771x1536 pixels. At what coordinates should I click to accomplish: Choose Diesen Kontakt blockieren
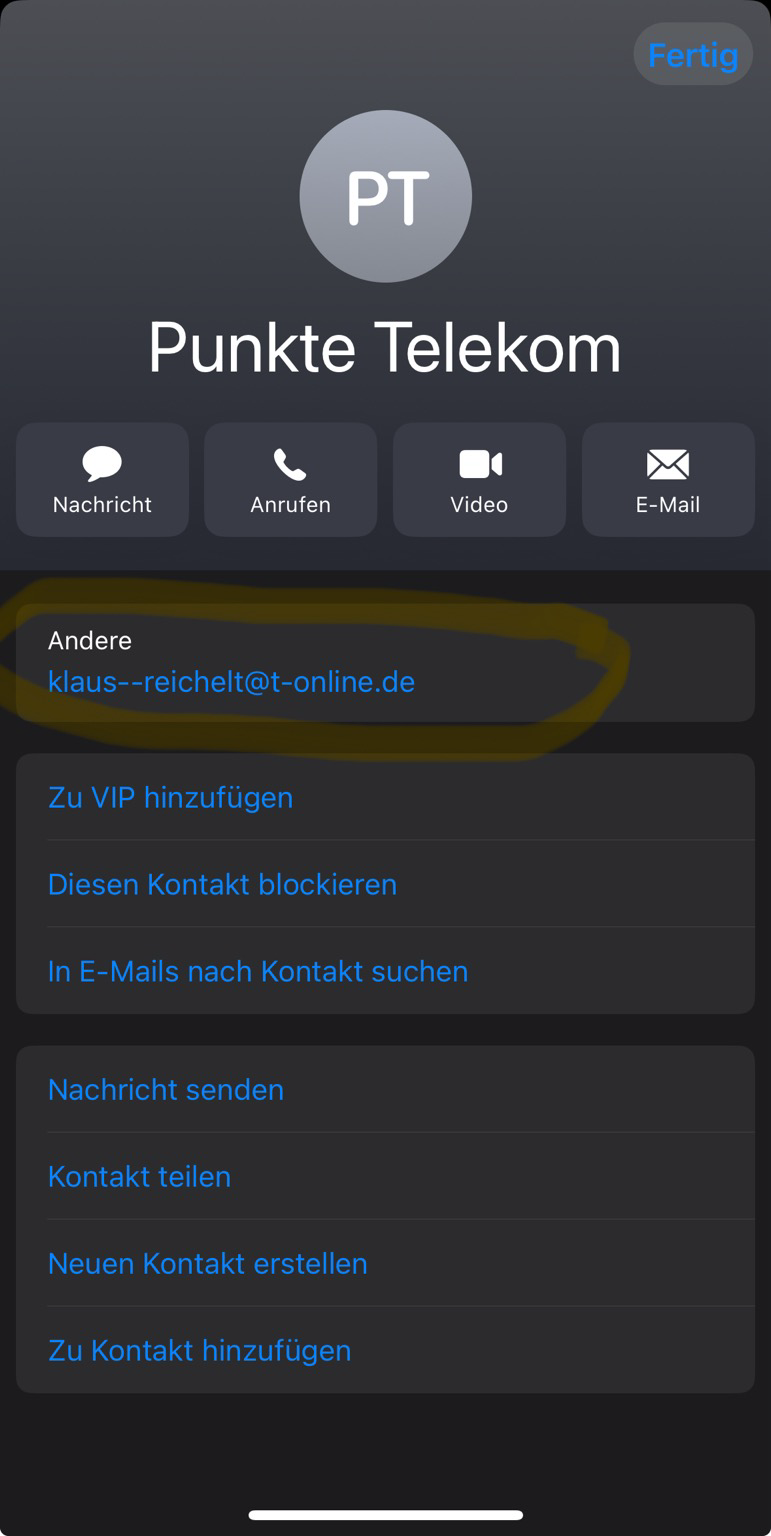click(222, 885)
